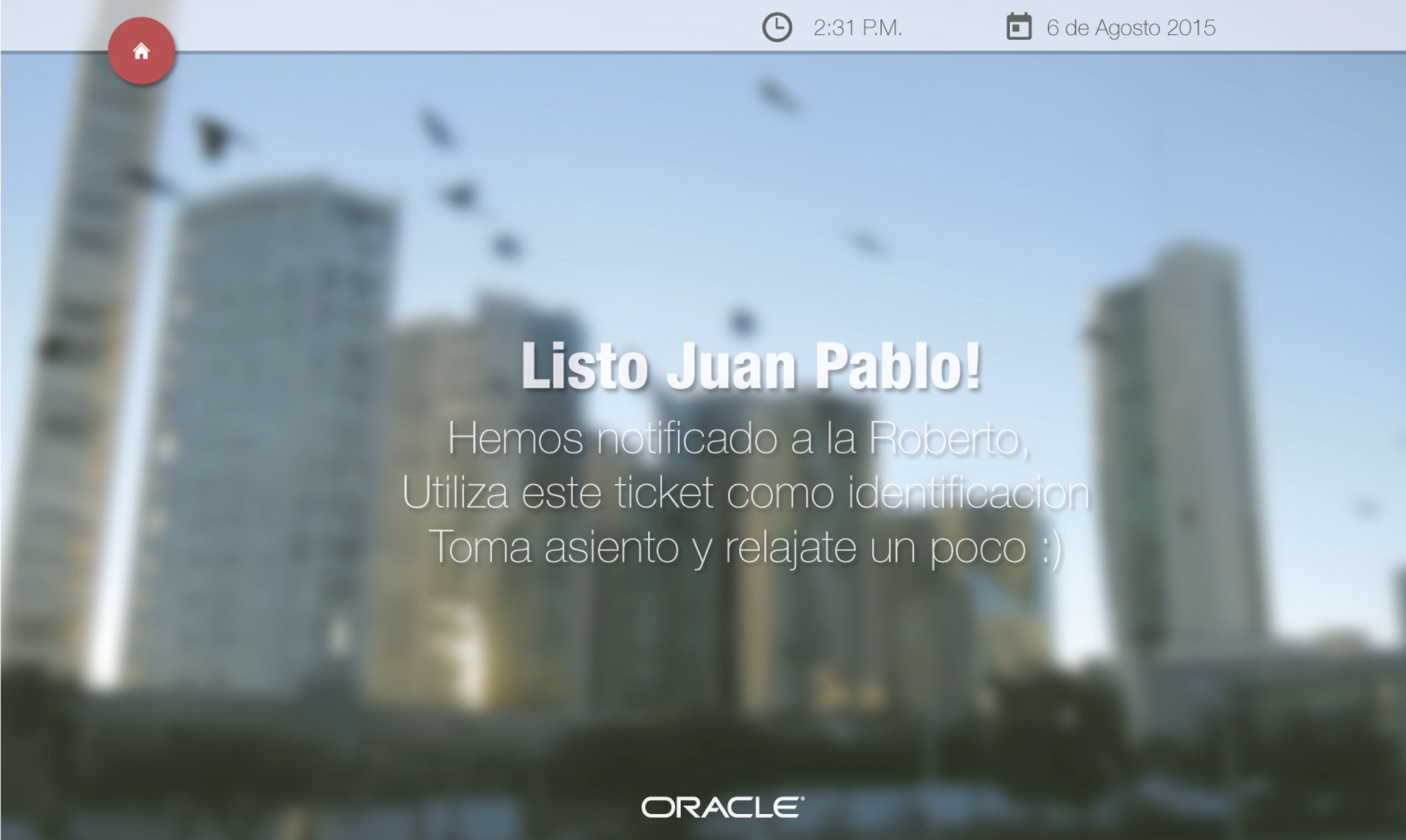Tap the red home button
This screenshot has width=1406, height=840.
[x=141, y=51]
